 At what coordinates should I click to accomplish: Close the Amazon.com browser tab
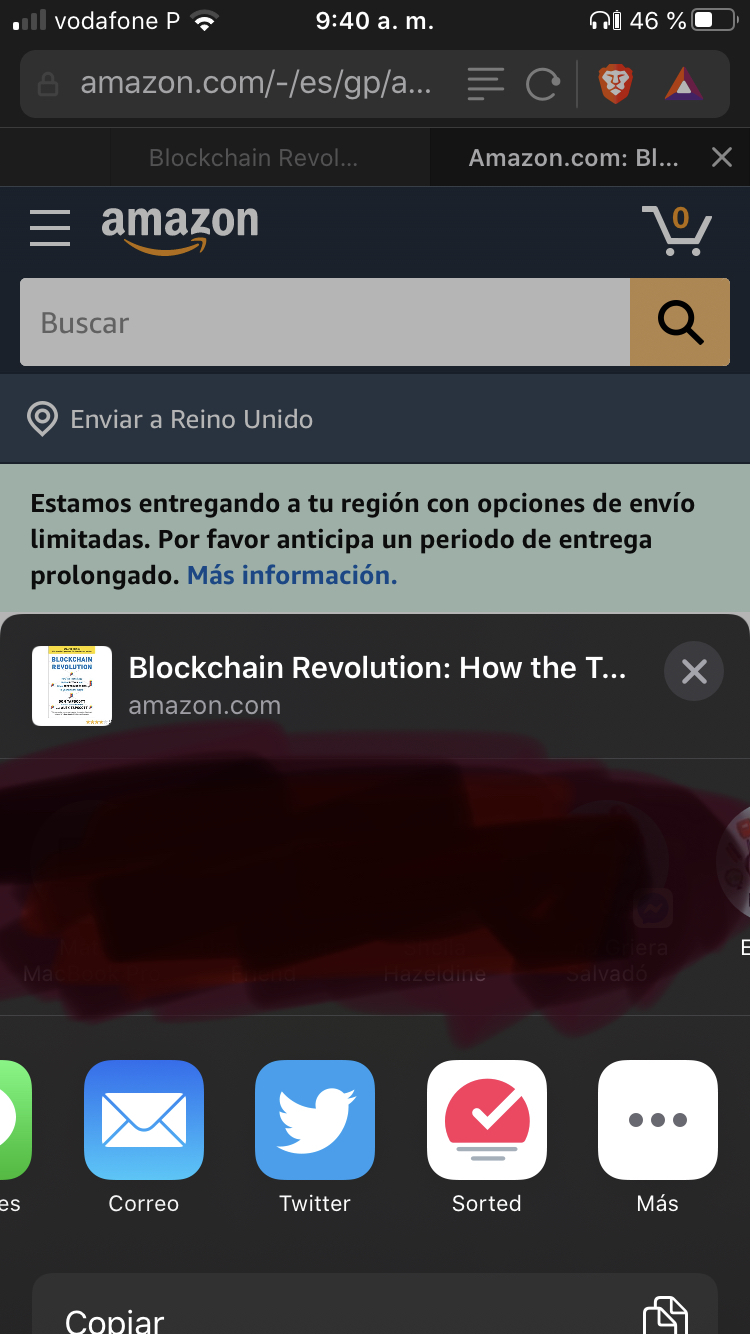point(721,157)
